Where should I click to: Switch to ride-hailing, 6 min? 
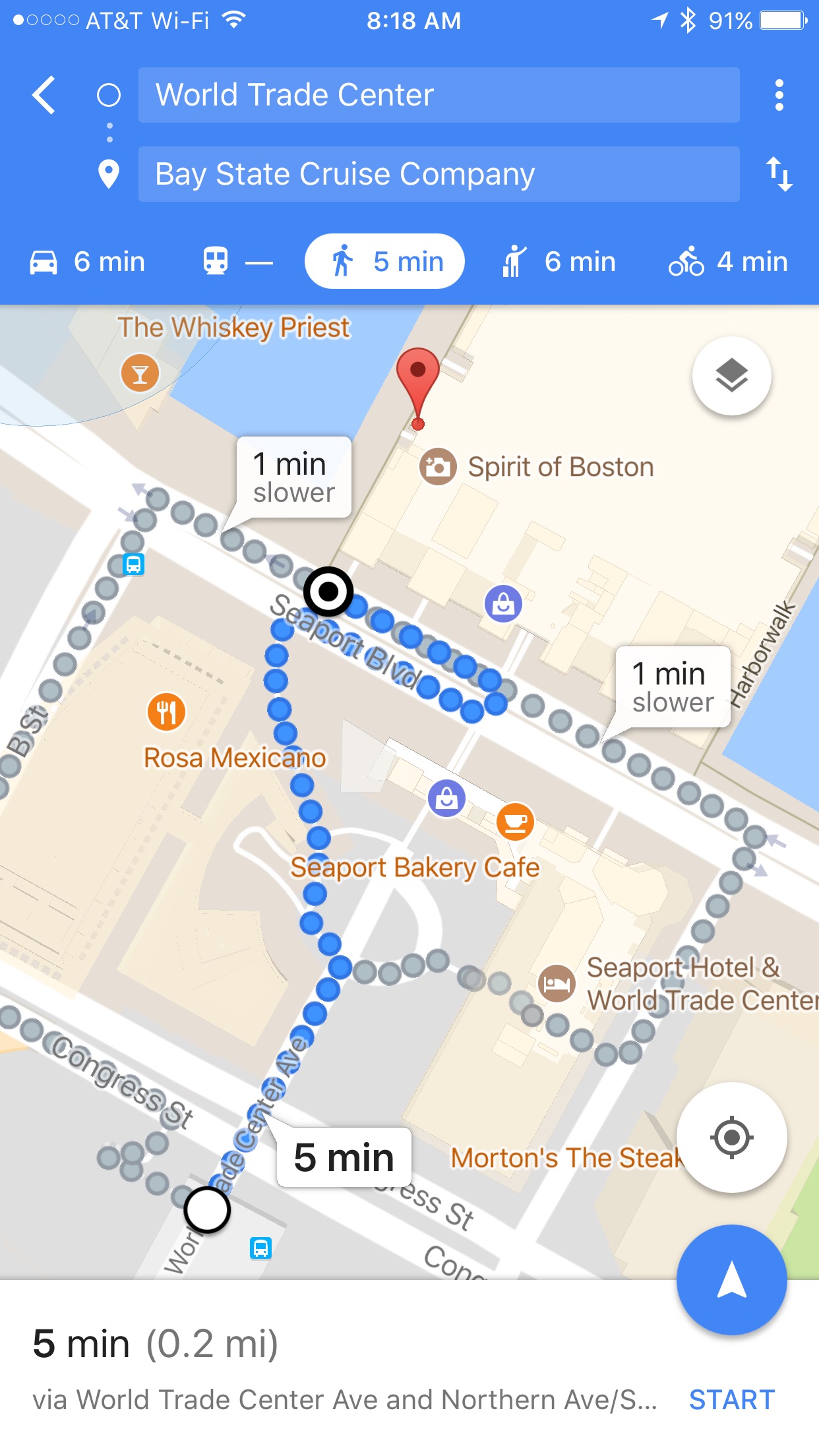click(558, 262)
